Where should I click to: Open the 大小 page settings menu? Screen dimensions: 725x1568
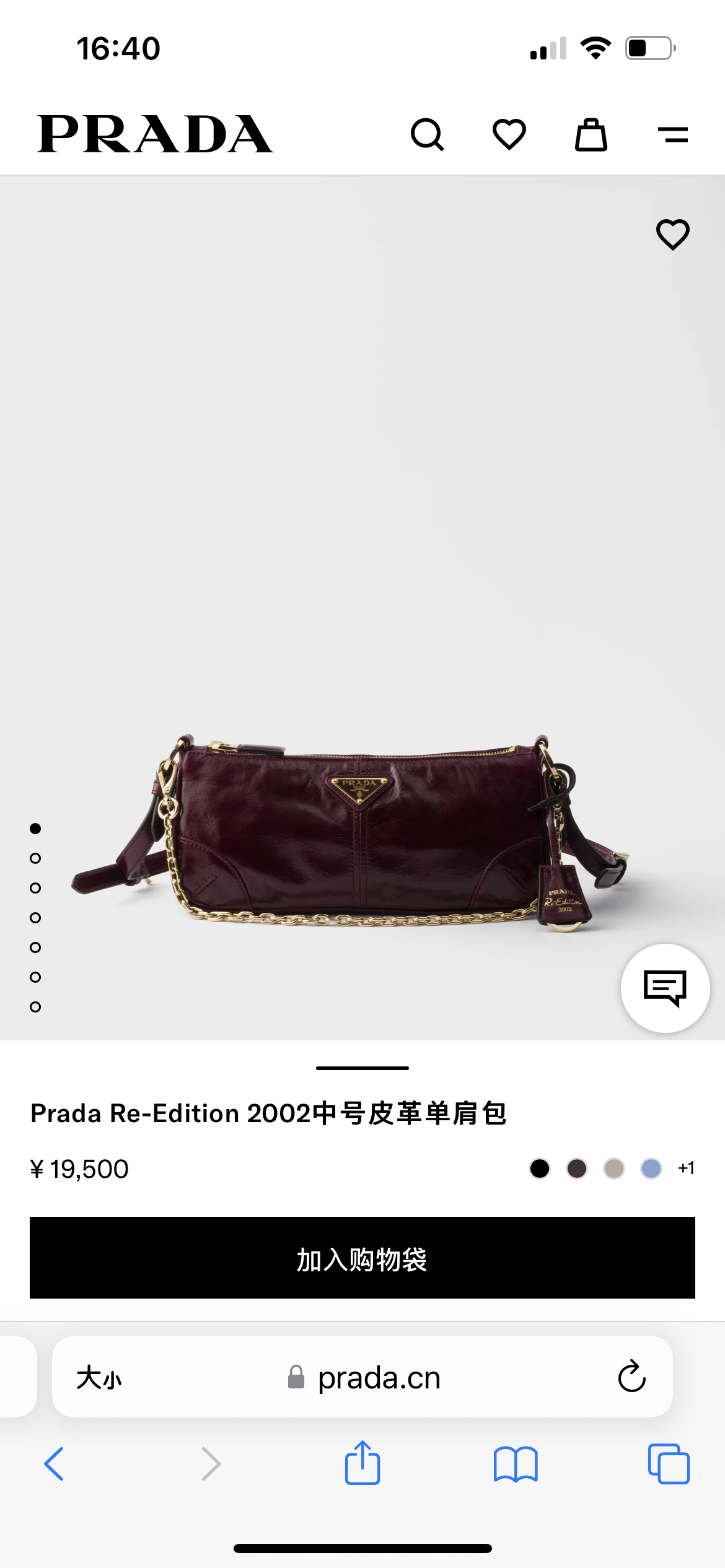[99, 1378]
